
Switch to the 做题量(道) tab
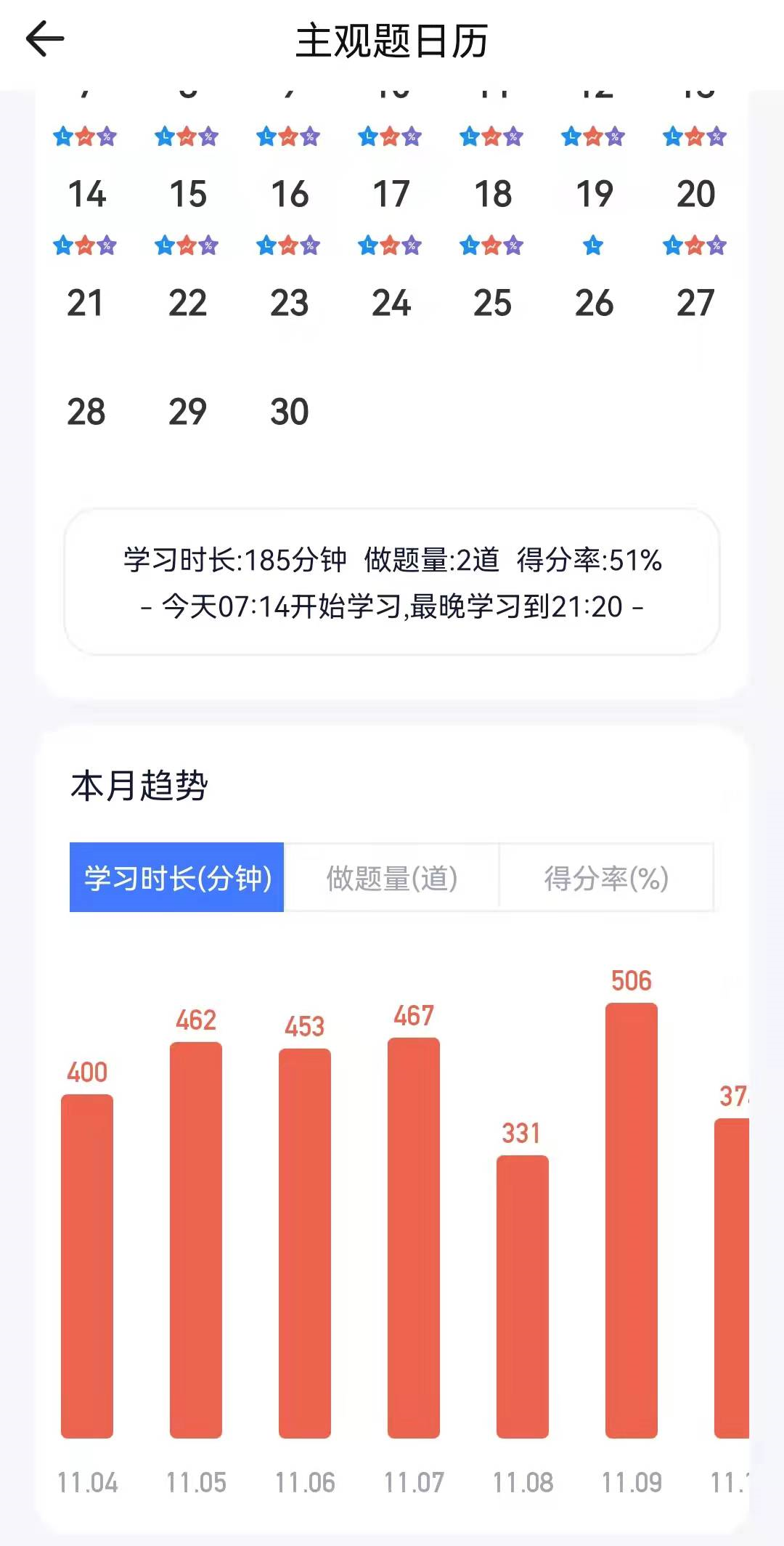coord(392,877)
